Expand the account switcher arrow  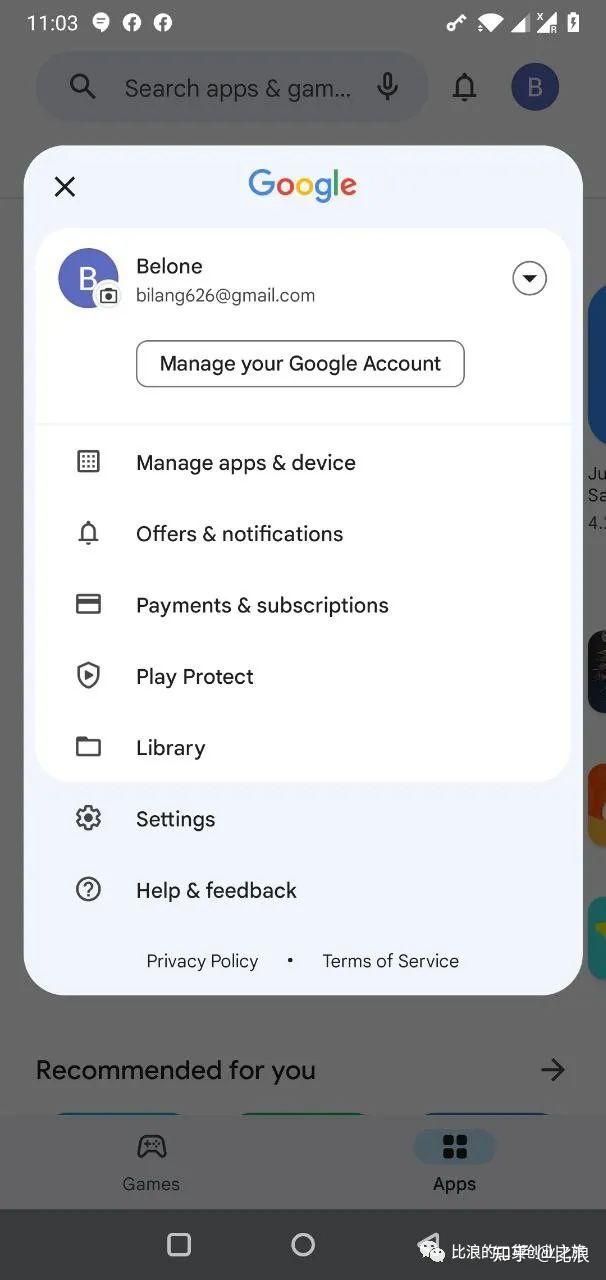tap(529, 278)
